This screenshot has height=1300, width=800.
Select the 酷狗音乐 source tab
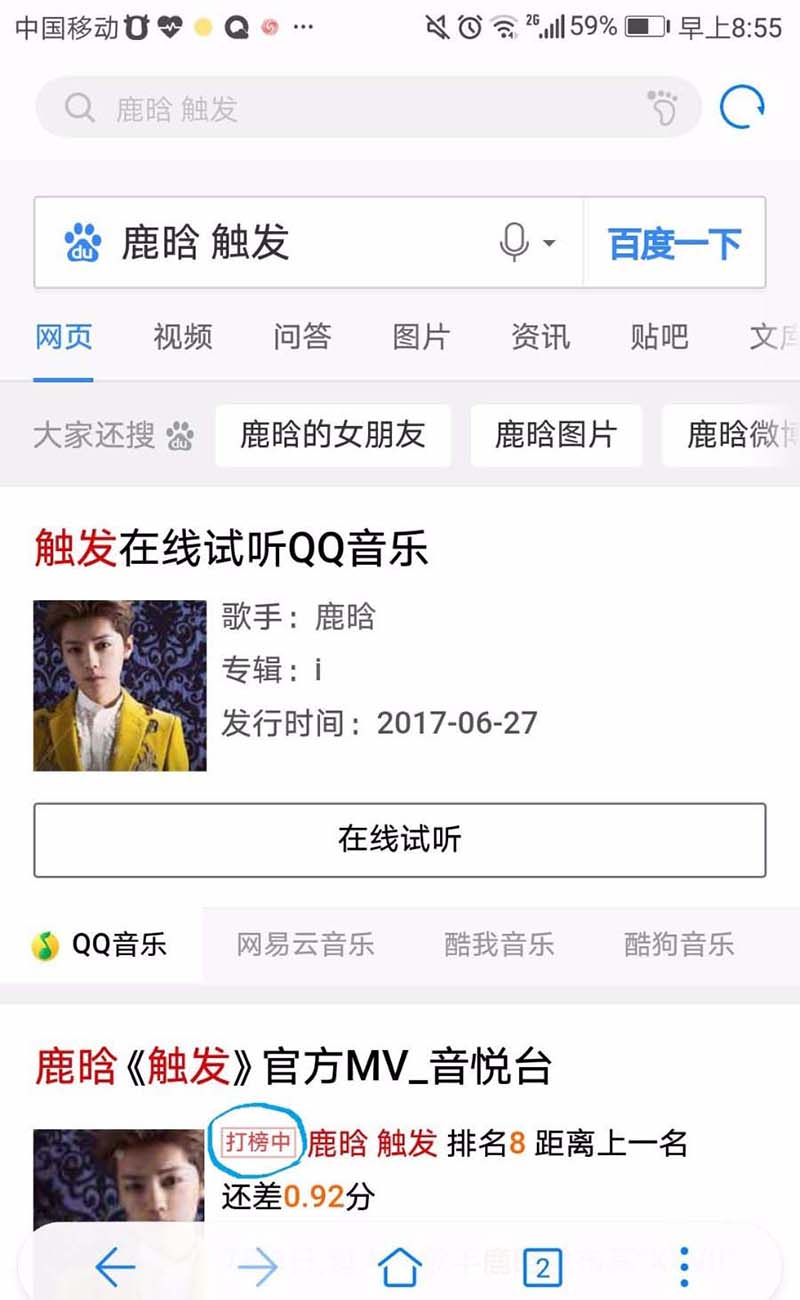tap(679, 944)
